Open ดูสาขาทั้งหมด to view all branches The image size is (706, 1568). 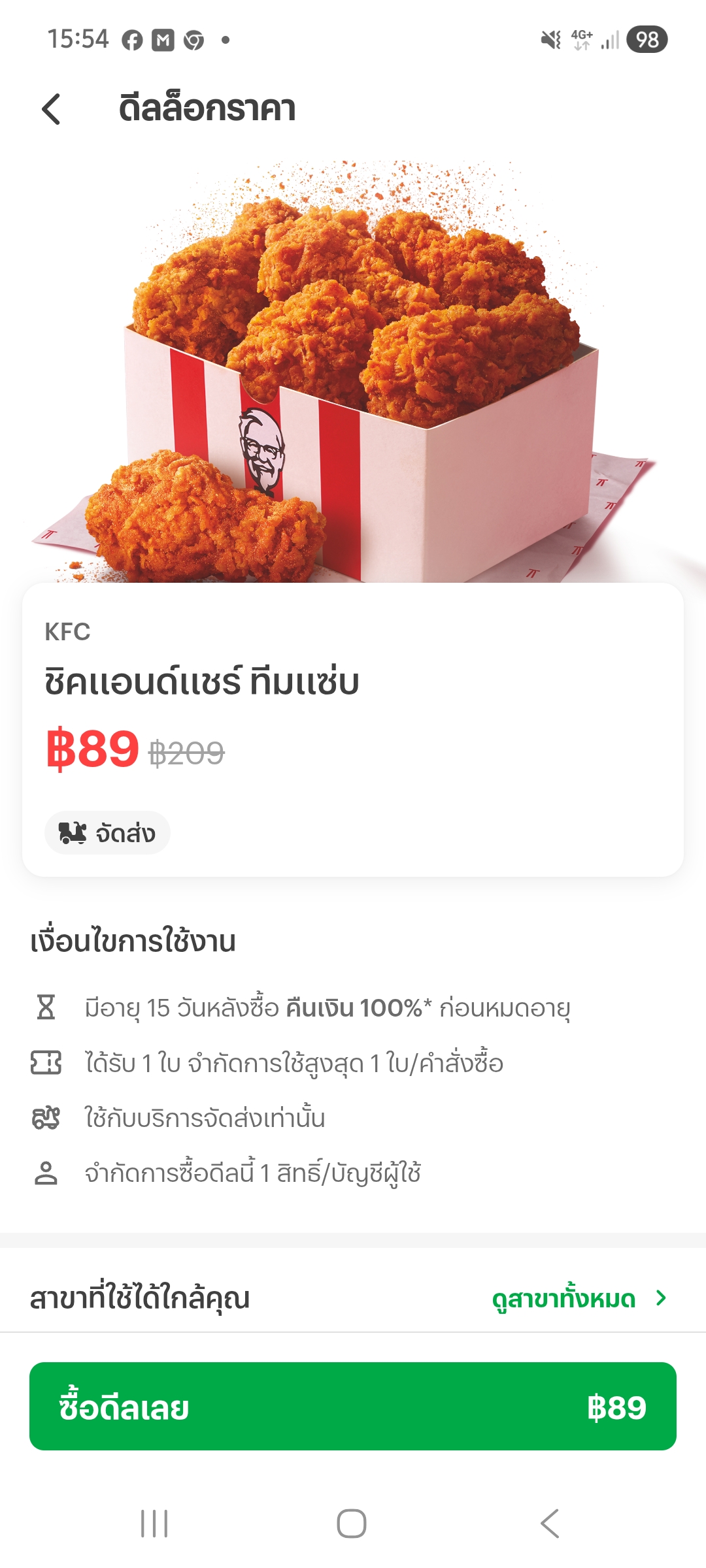click(x=579, y=1299)
